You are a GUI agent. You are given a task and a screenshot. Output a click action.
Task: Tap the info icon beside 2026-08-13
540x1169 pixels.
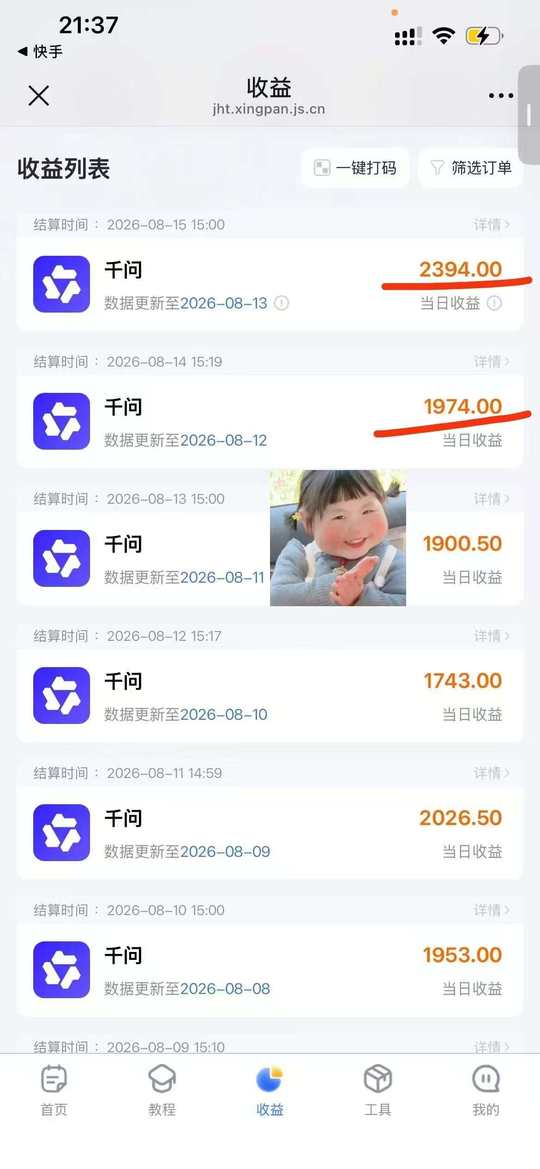(x=281, y=303)
